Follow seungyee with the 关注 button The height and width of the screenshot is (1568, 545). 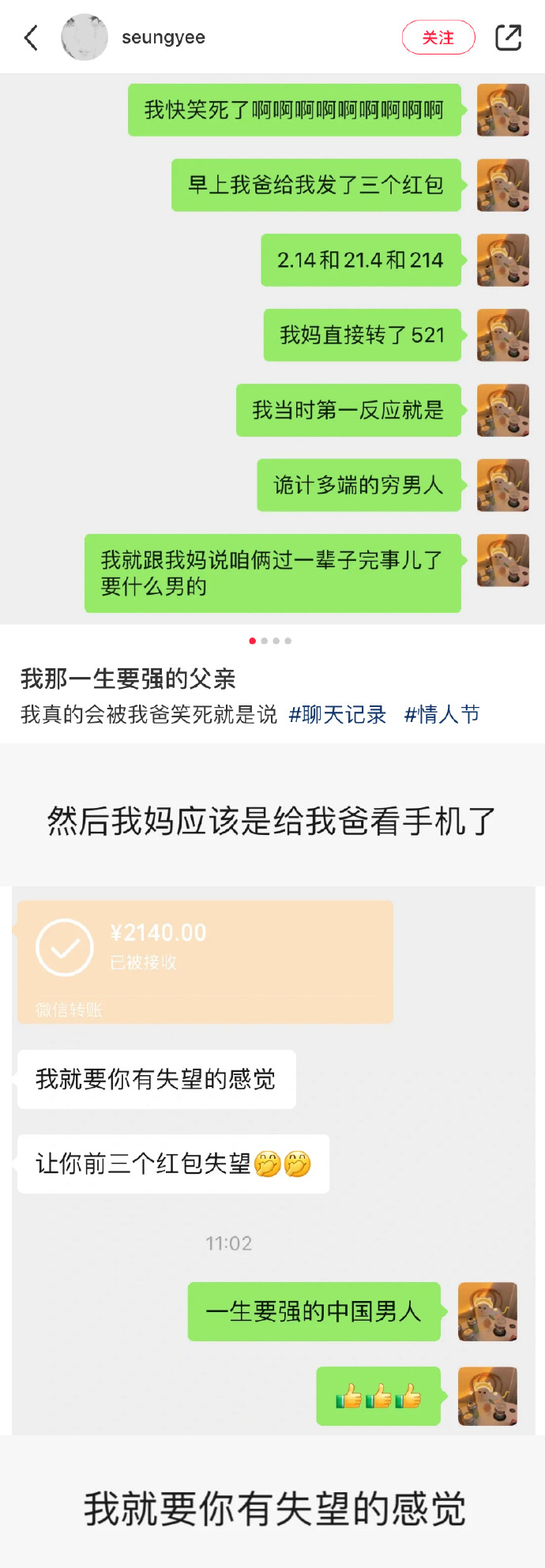coord(438,37)
